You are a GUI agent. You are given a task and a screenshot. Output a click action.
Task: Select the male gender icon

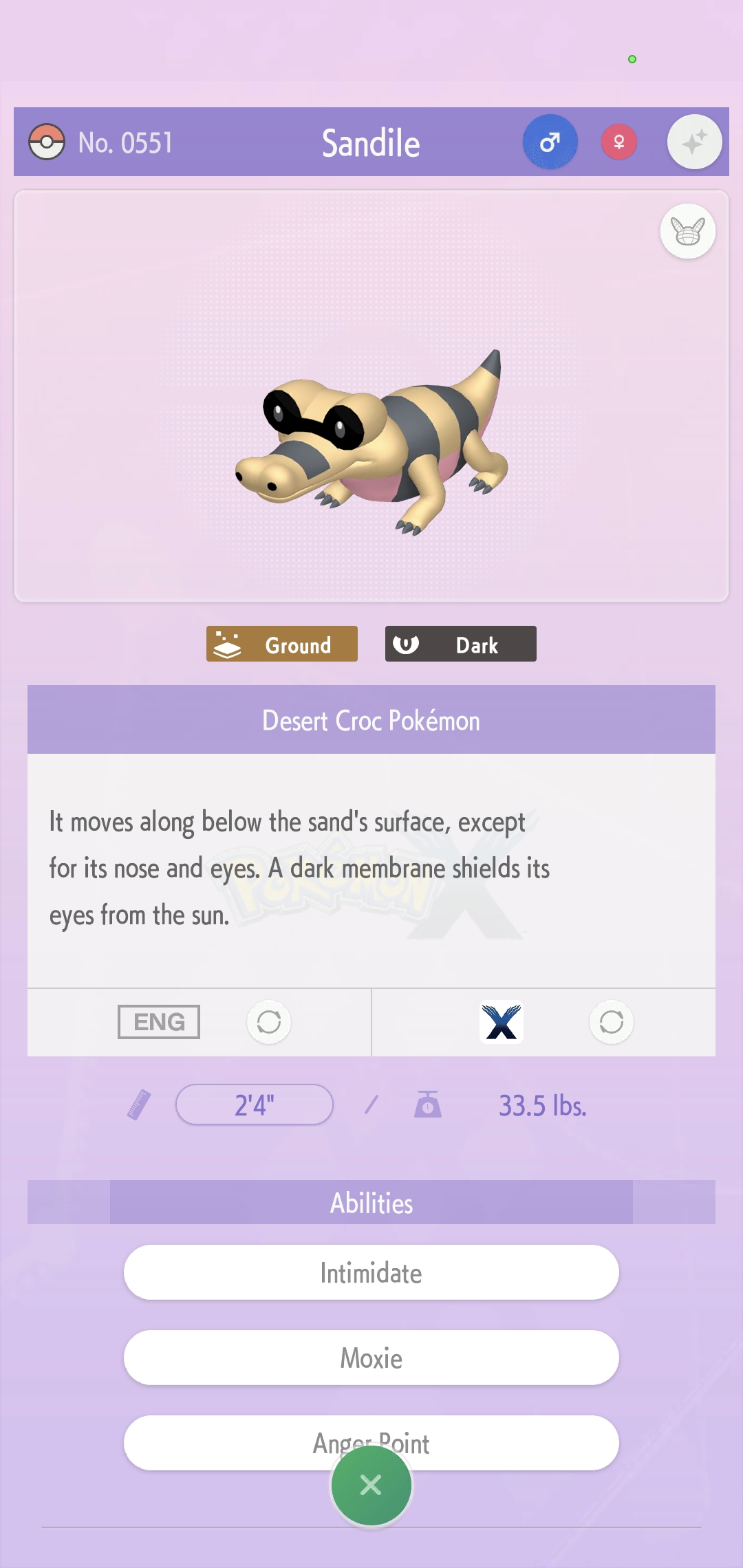tap(550, 142)
